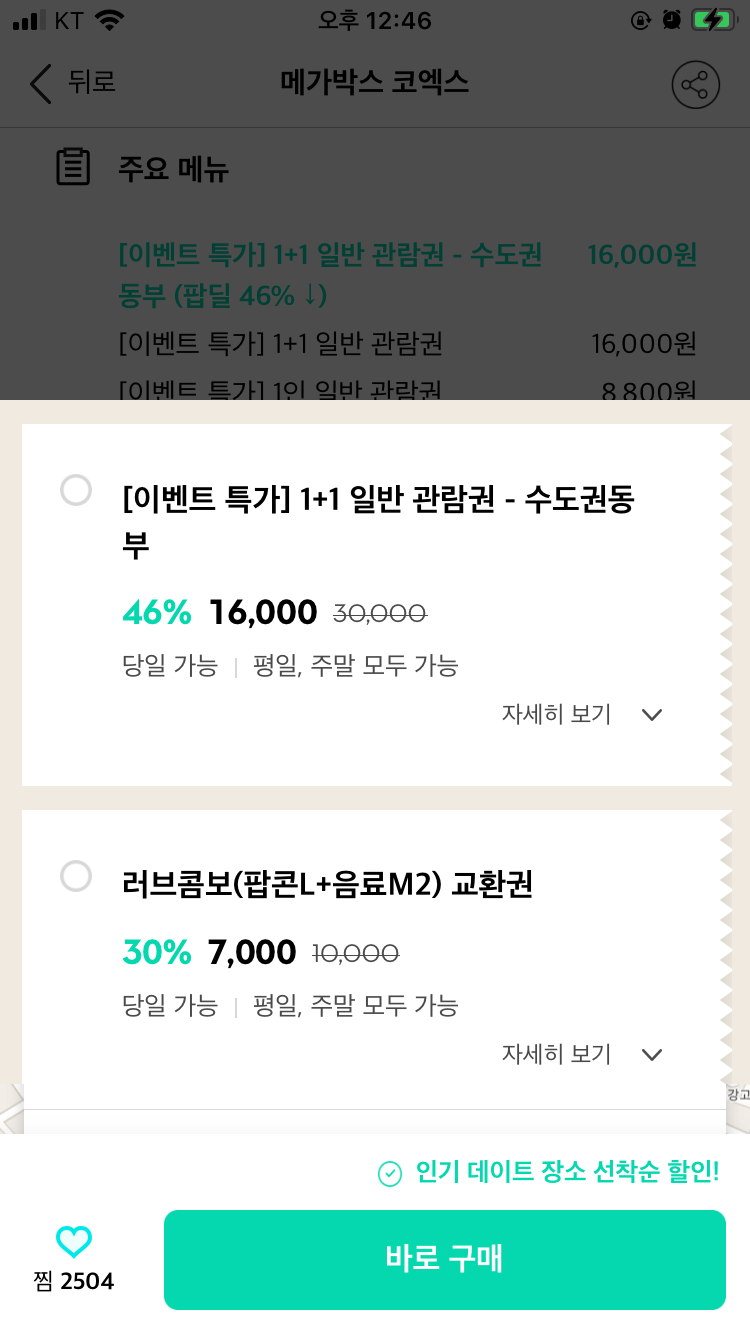This screenshot has height=1334, width=750.
Task: Select the 러브콤보 교환권 radio button
Action: click(x=76, y=877)
